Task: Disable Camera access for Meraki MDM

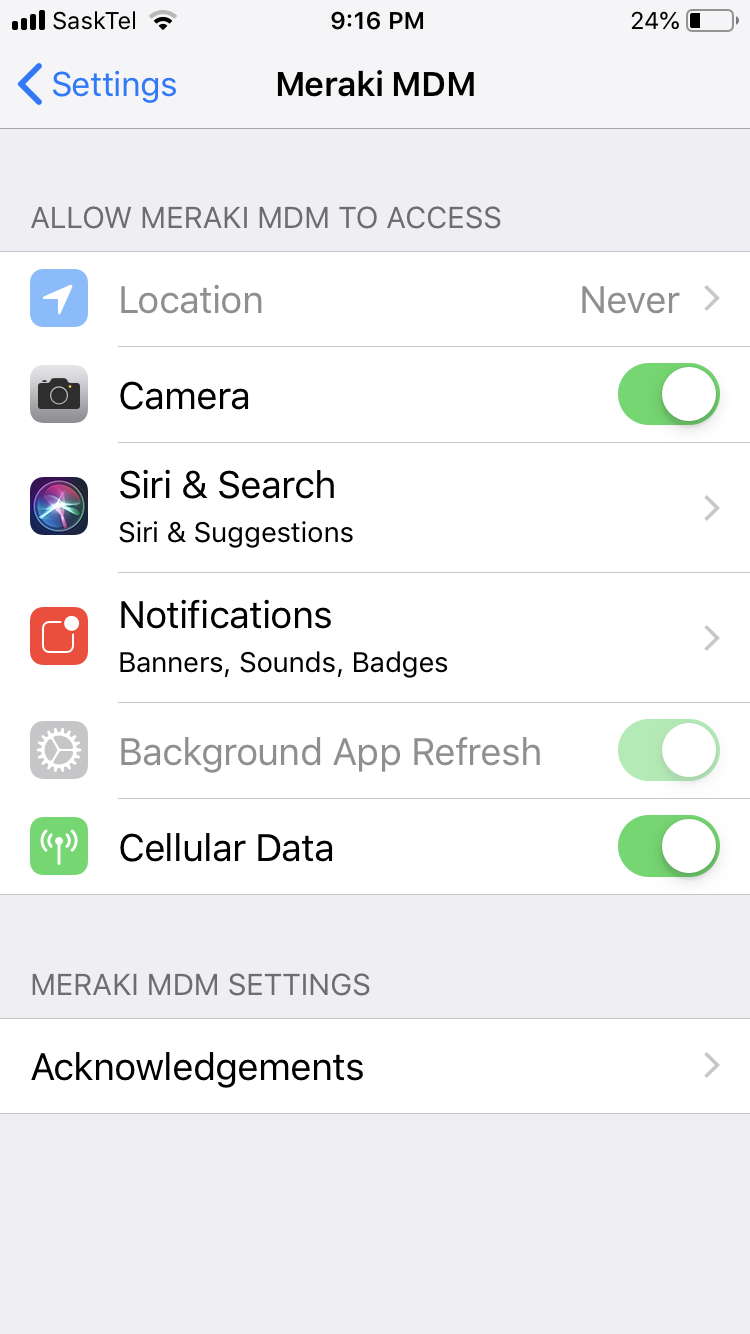Action: pyautogui.click(x=668, y=394)
